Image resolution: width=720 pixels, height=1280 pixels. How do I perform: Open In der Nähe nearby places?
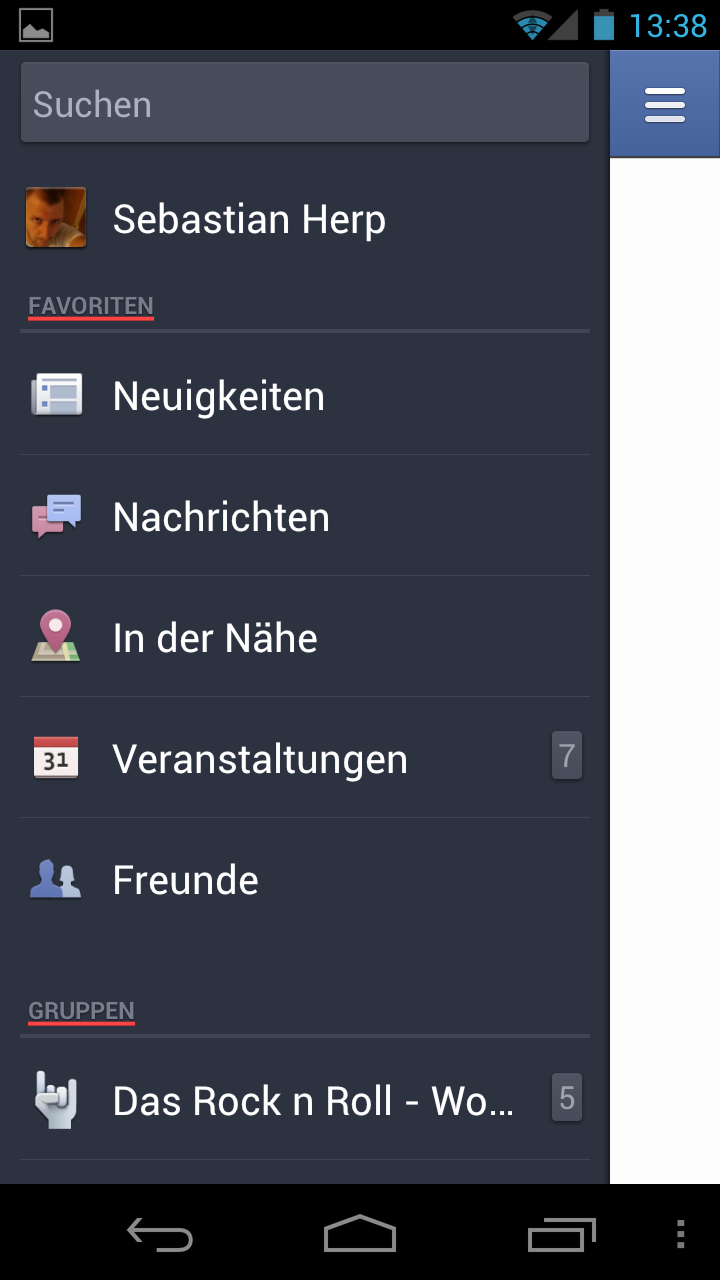[x=214, y=638]
